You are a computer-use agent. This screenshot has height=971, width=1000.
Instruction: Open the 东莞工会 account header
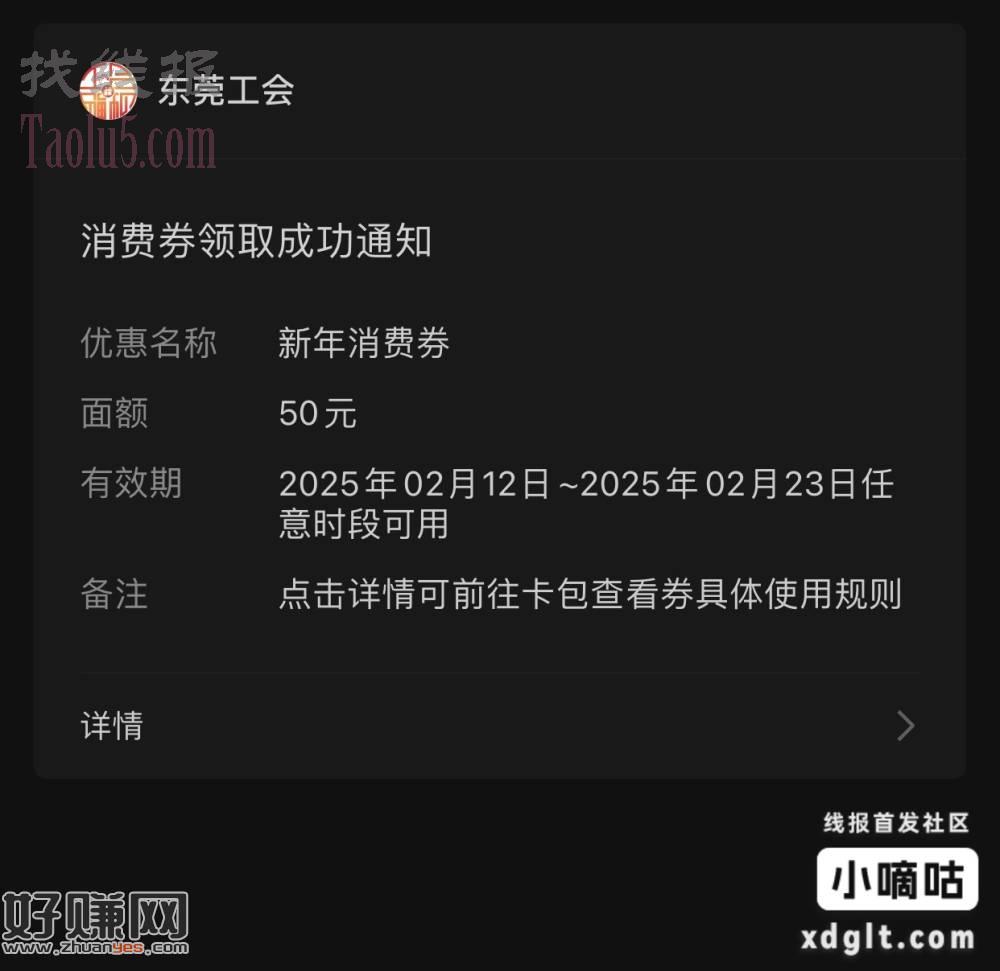coord(224,91)
